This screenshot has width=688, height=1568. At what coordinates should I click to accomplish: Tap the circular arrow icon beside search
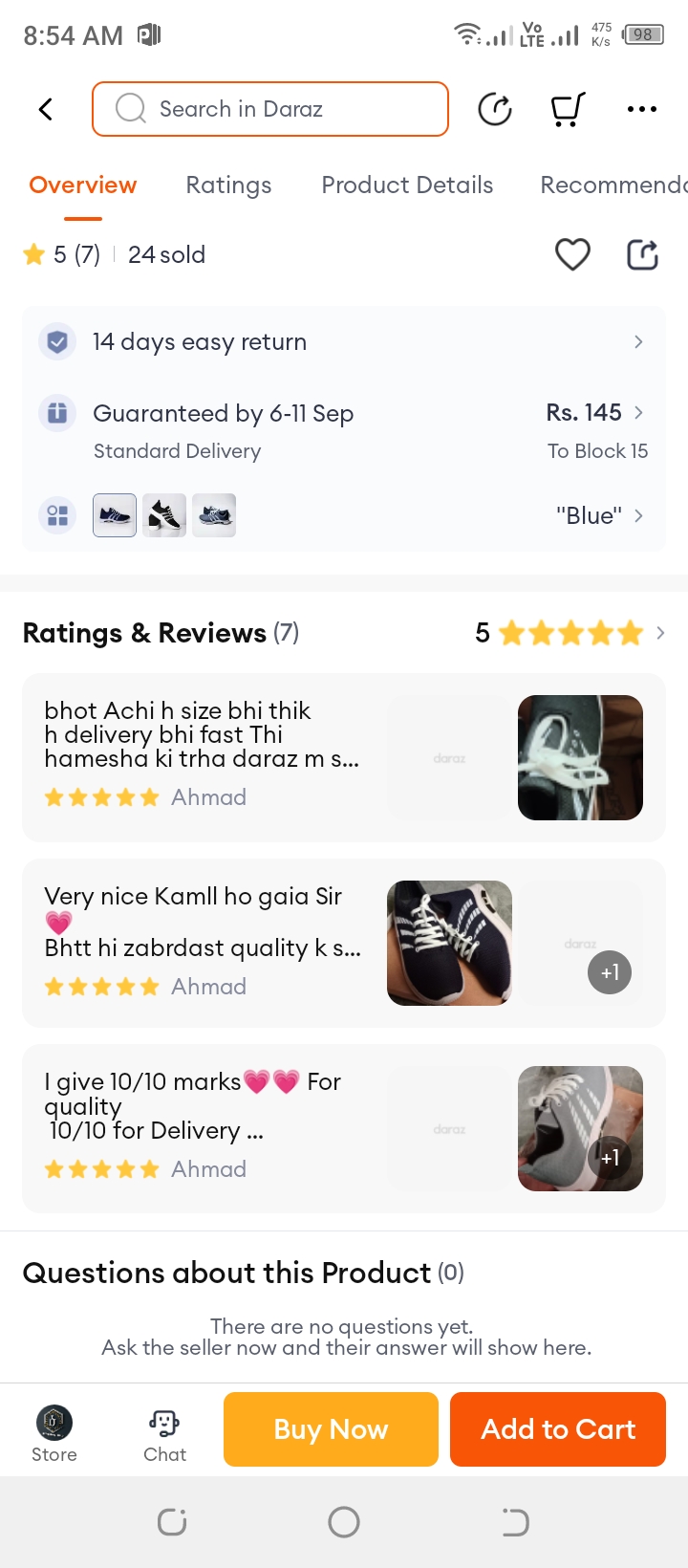click(494, 109)
